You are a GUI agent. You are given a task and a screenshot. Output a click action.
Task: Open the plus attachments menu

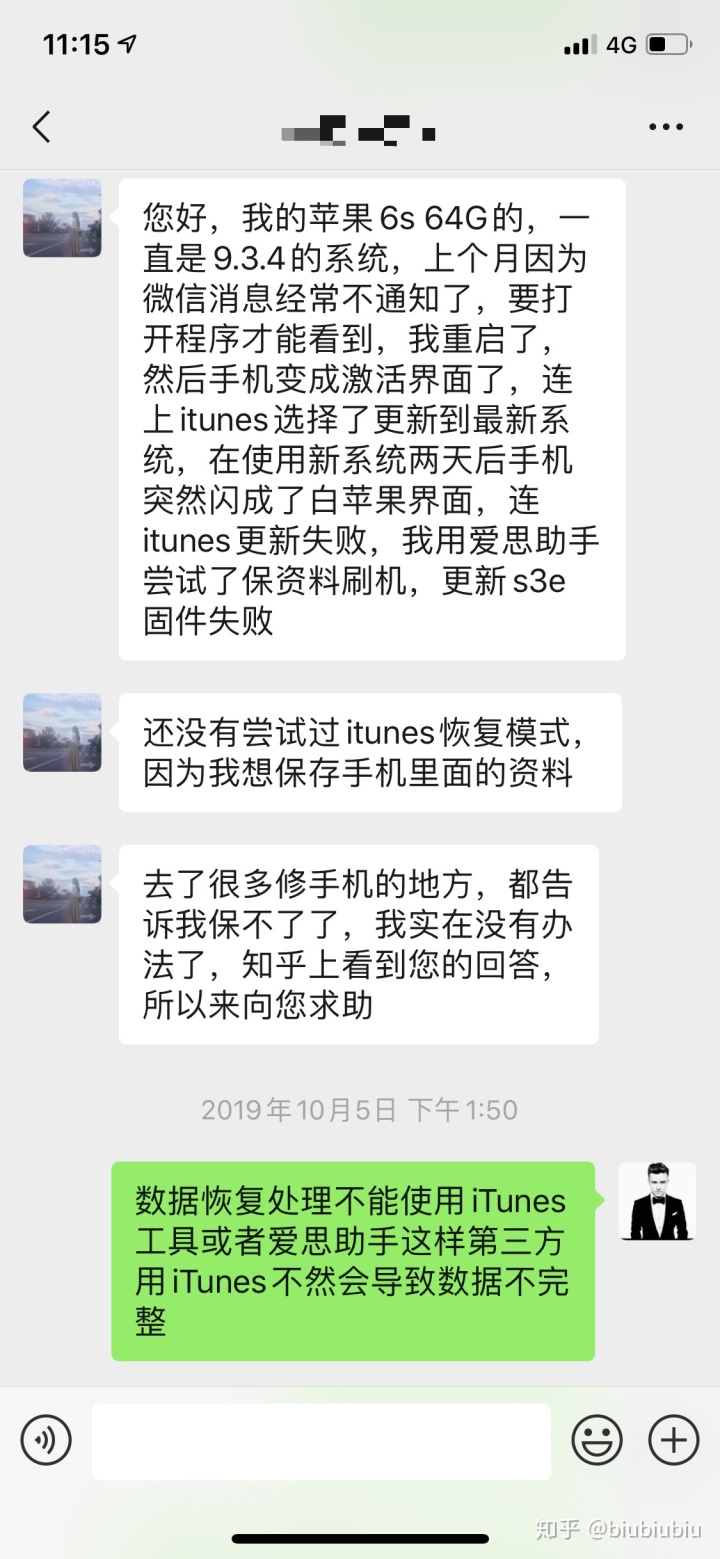[673, 1441]
